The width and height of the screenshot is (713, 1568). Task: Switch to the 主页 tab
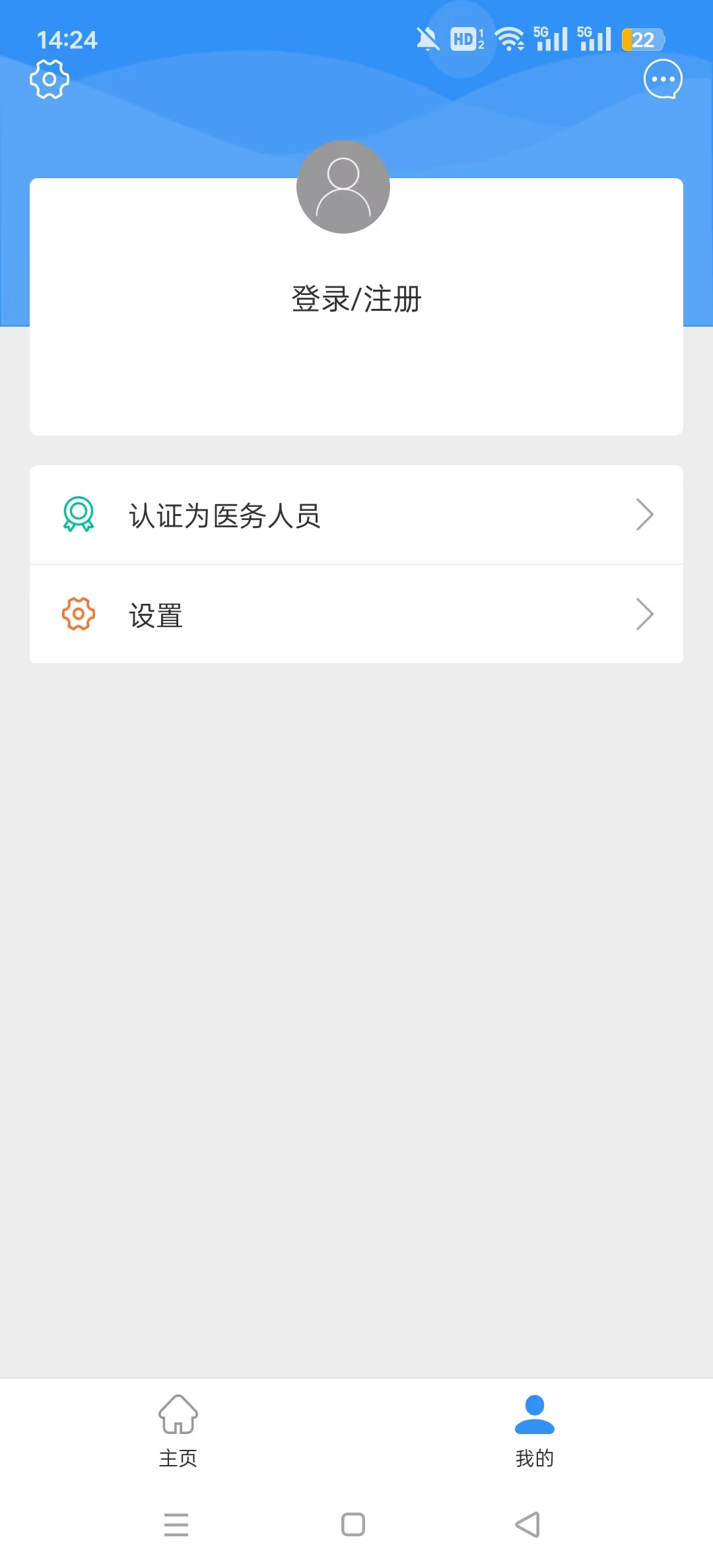pyautogui.click(x=177, y=1439)
